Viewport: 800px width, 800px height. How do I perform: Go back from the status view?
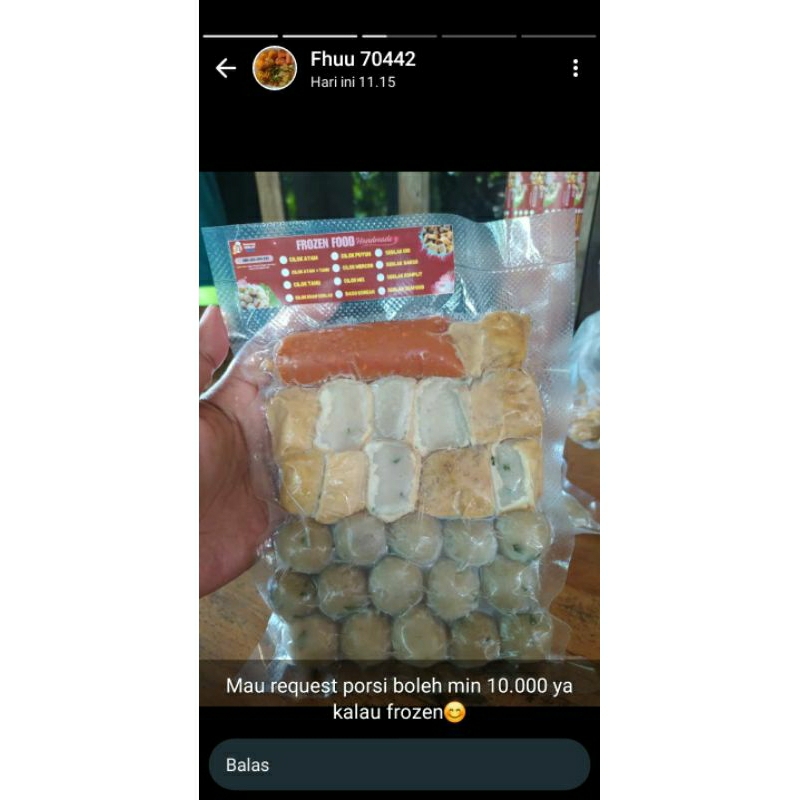[x=226, y=68]
